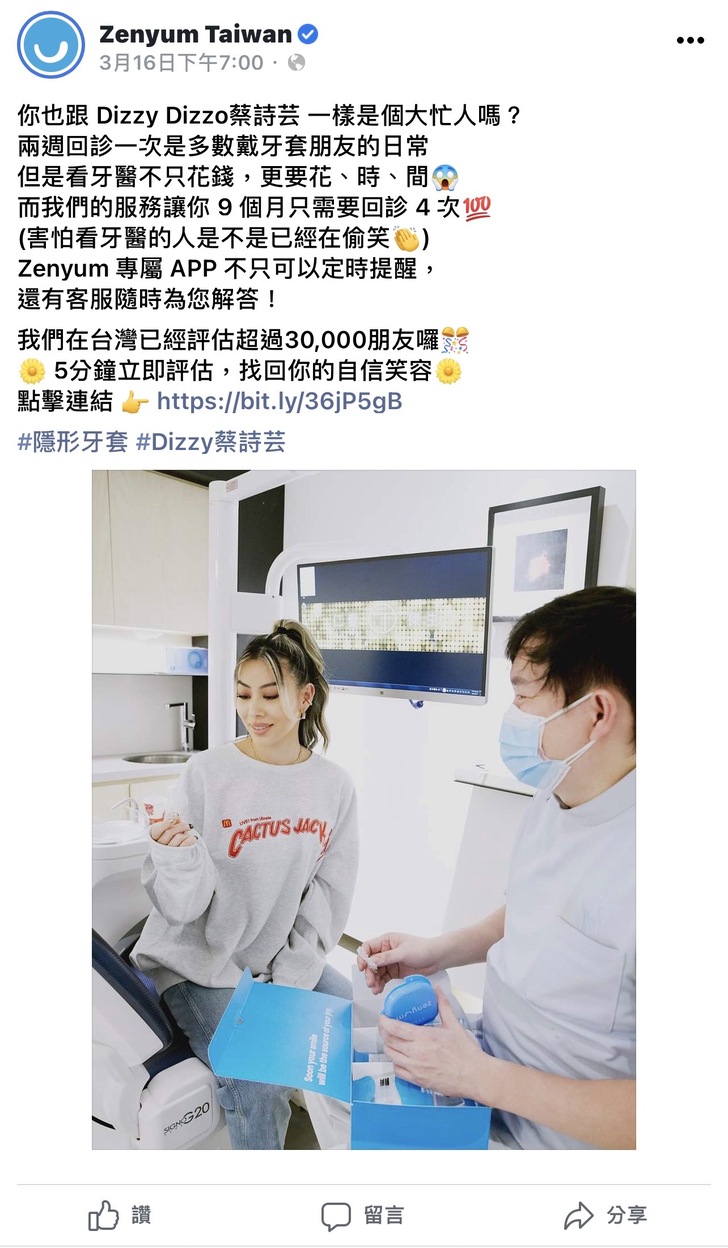The image size is (728, 1248).
Task: Open Zenyum Taiwan's profile picture
Action: click(x=51, y=45)
